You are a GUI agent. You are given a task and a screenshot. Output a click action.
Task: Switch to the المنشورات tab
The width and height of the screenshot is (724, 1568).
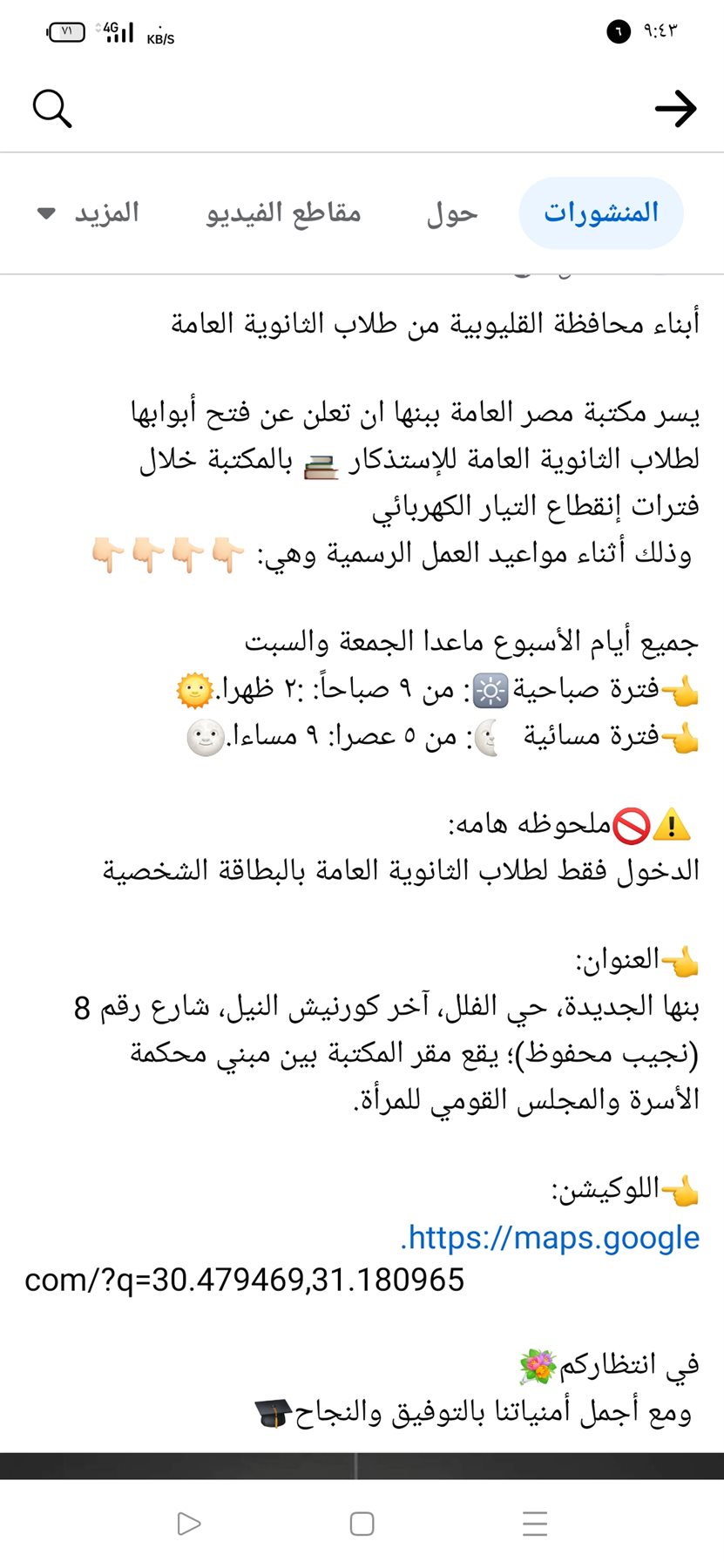(x=601, y=213)
